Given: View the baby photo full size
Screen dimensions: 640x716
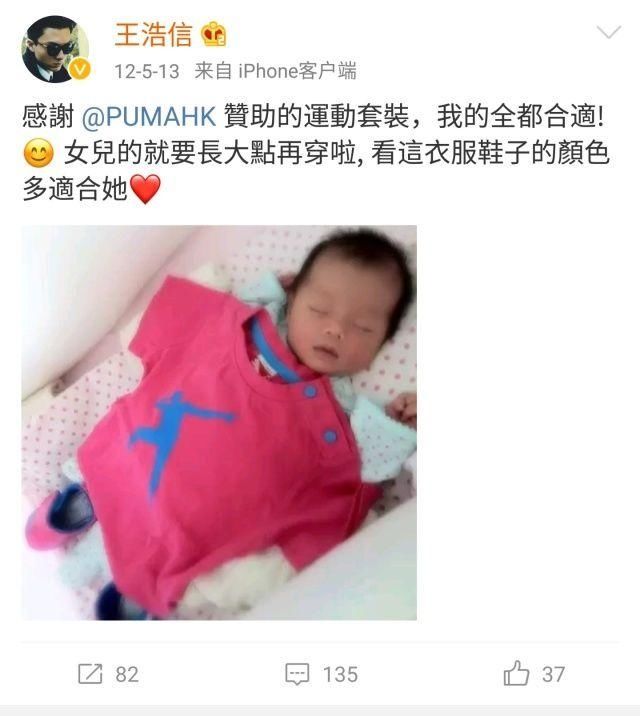Looking at the screenshot, I should [x=219, y=422].
